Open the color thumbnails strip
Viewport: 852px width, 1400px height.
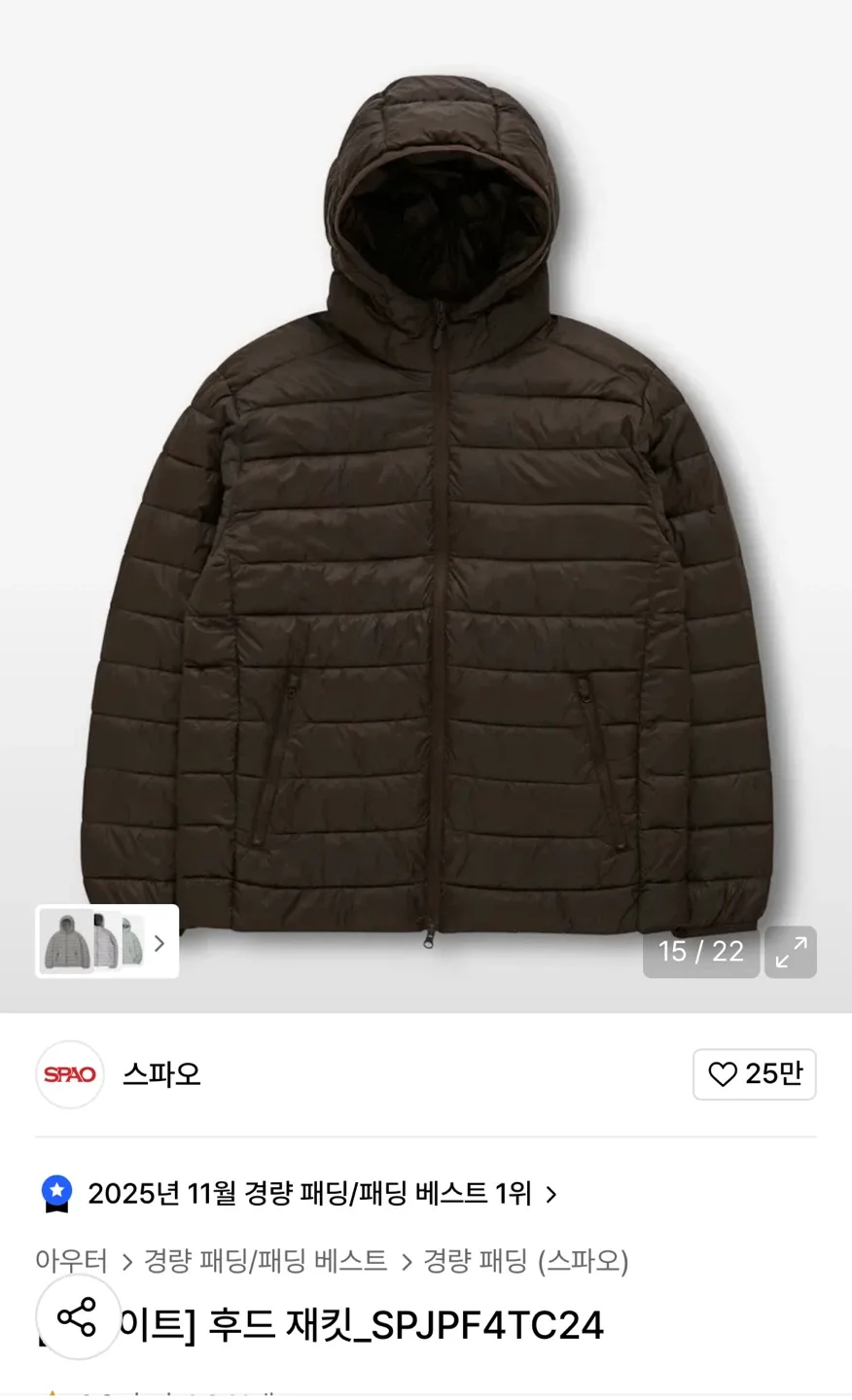[x=107, y=941]
